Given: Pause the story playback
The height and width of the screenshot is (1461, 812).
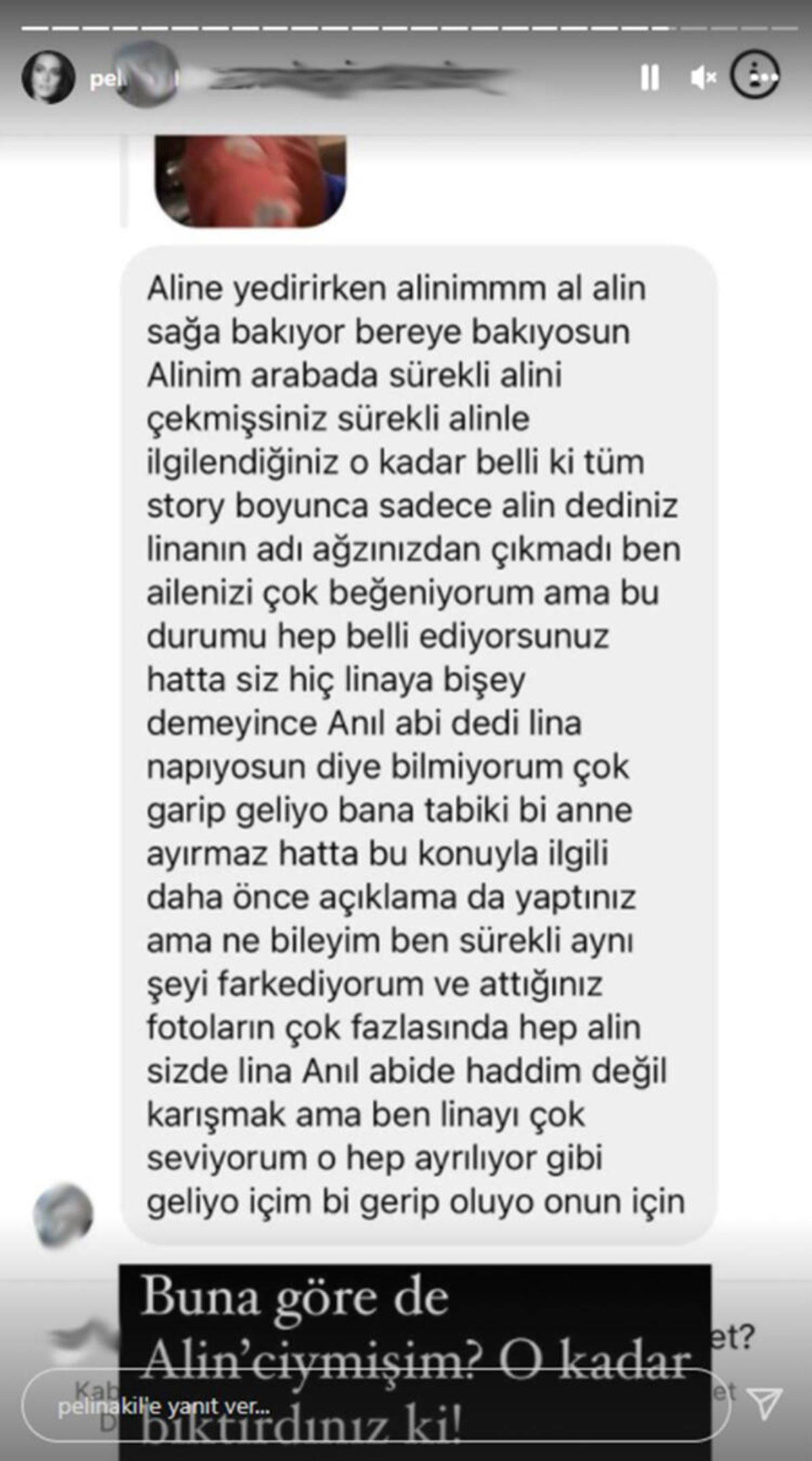Looking at the screenshot, I should coord(650,79).
